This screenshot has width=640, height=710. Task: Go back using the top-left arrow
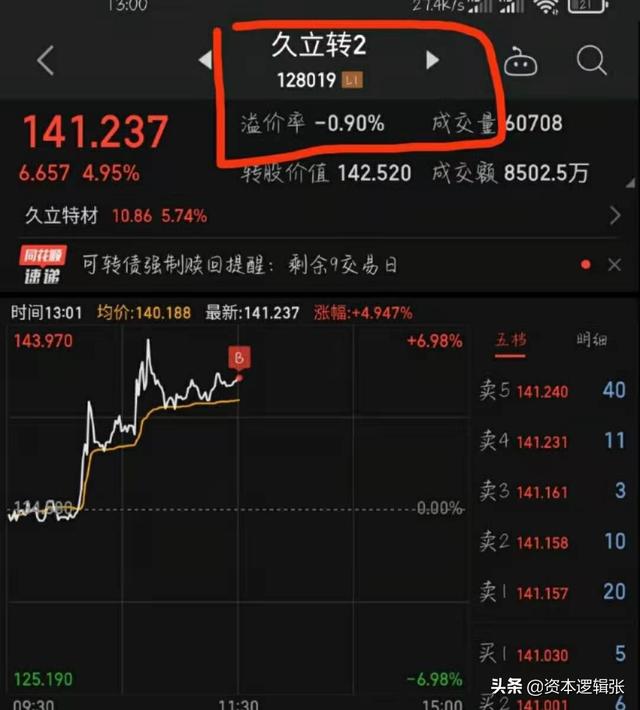coord(45,61)
